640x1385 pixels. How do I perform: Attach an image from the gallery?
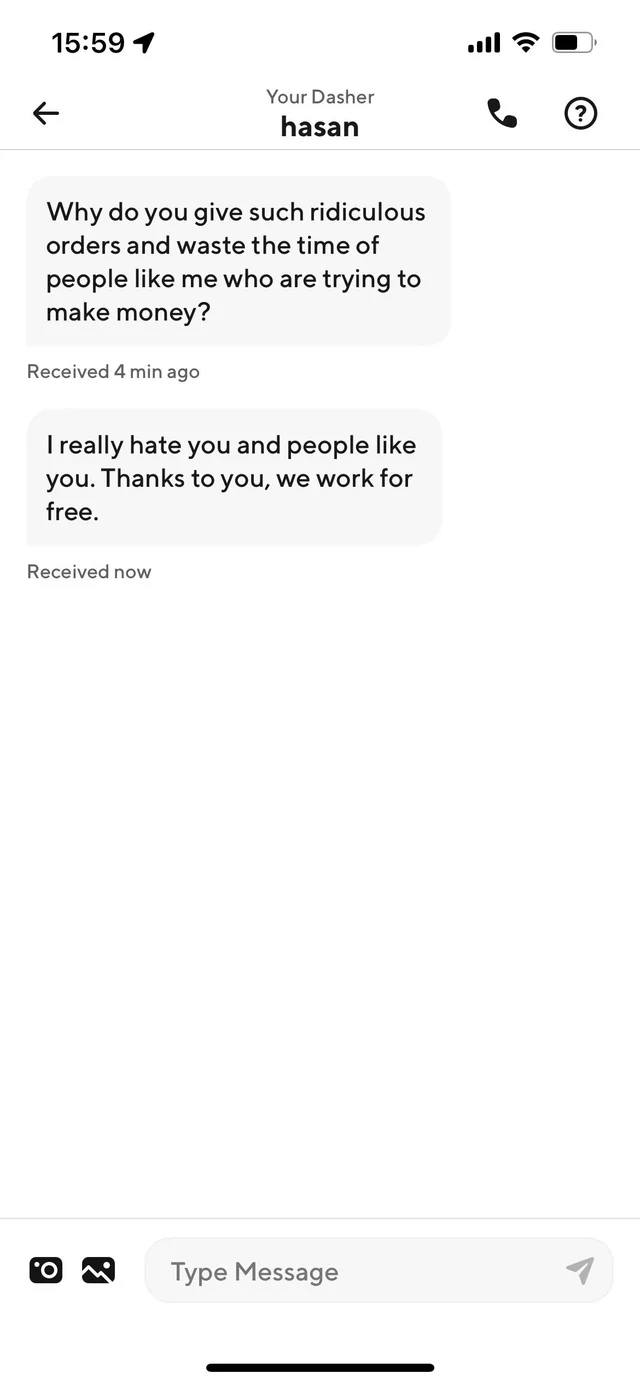point(98,1270)
